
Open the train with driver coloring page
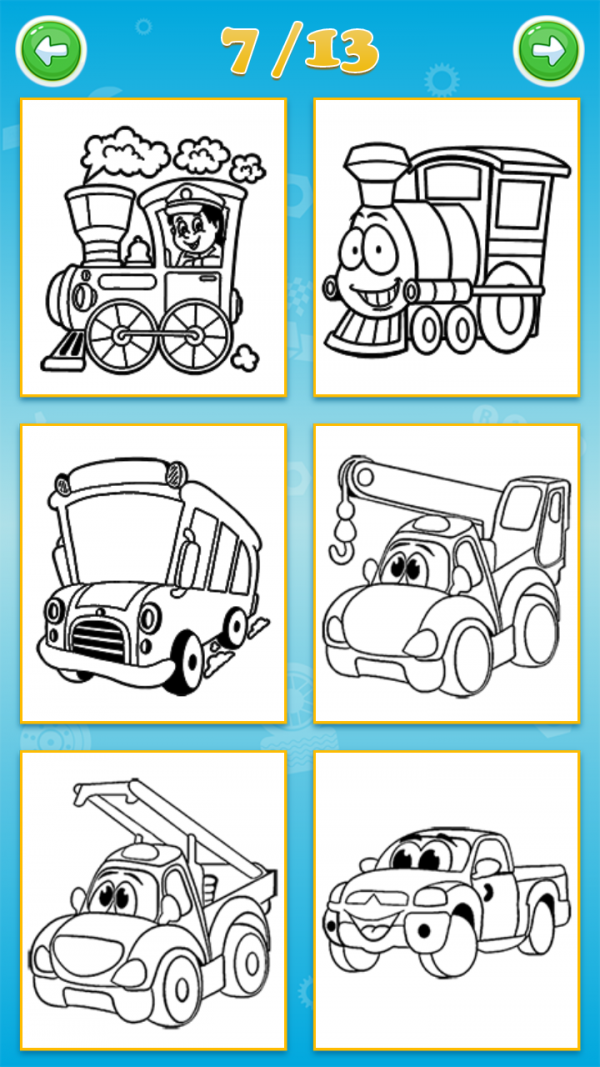point(153,246)
